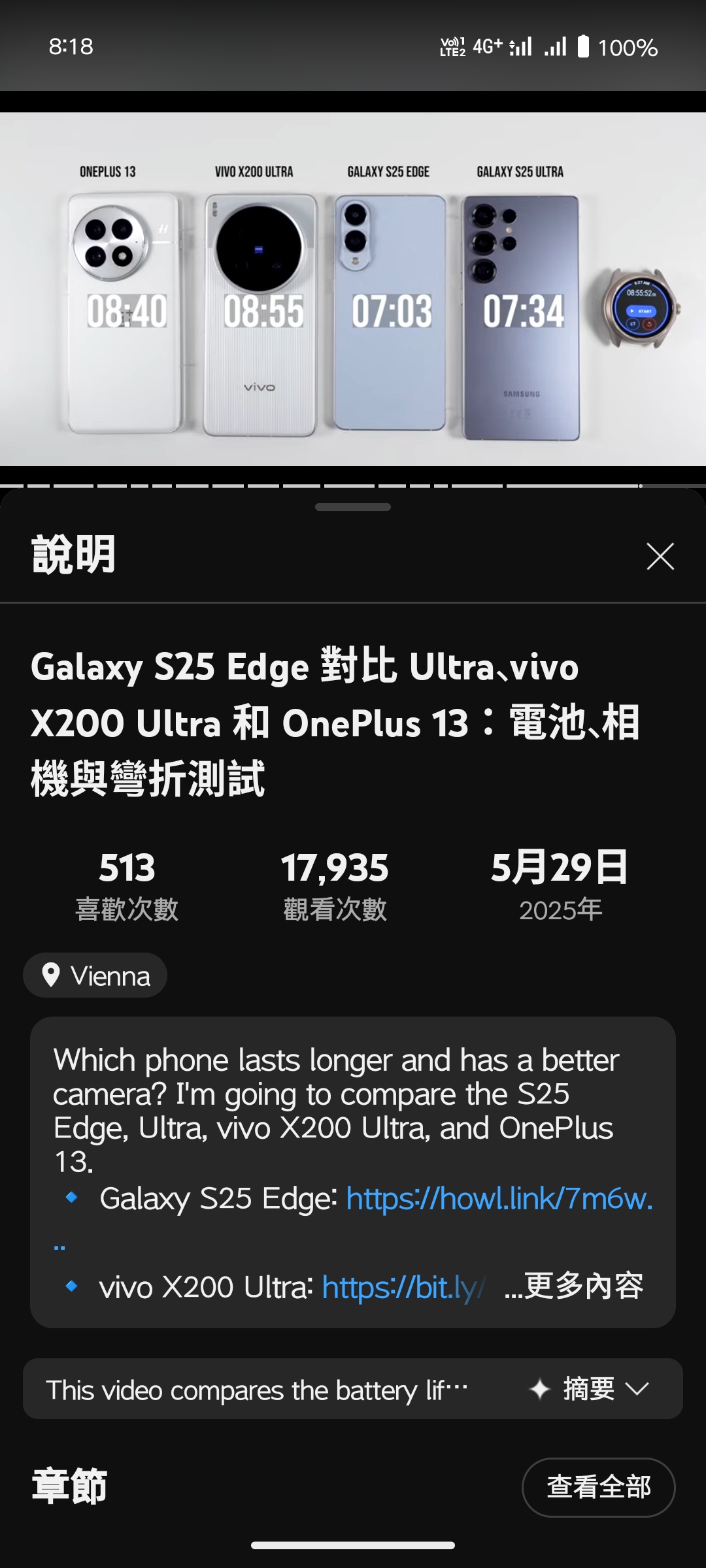This screenshot has width=706, height=1568.
Task: Close the 說明 description panel
Action: tap(660, 556)
